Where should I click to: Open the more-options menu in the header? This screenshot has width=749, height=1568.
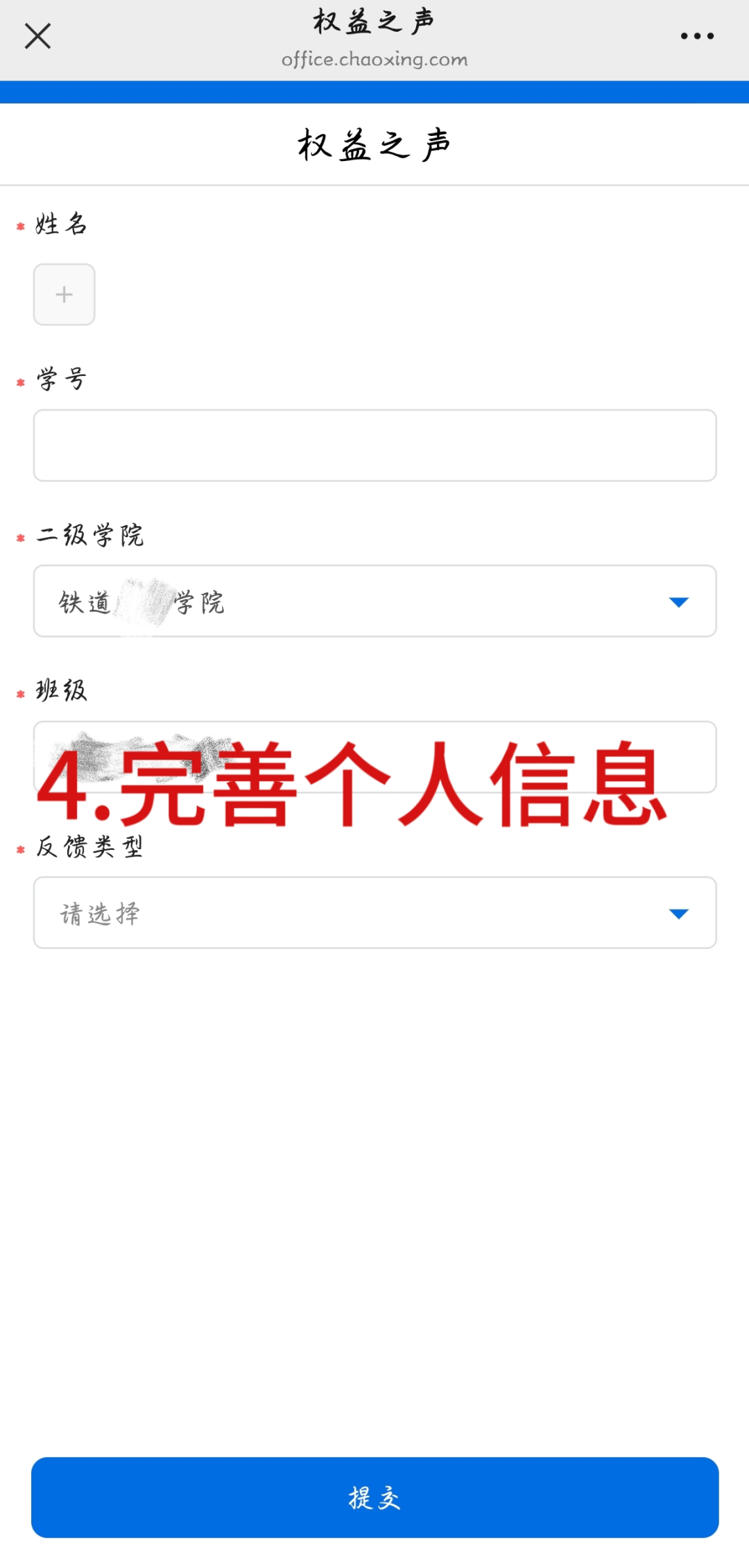(x=697, y=35)
